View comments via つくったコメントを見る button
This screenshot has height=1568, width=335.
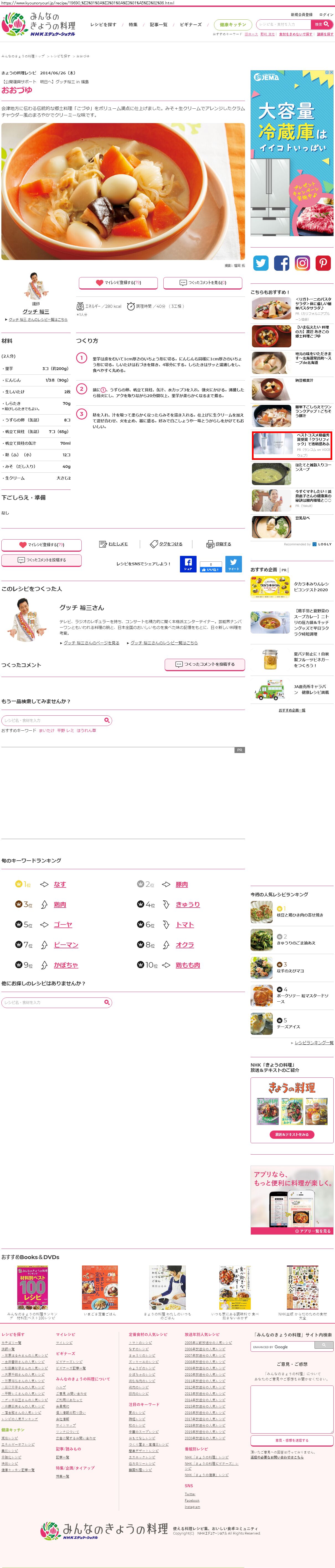[x=203, y=282]
